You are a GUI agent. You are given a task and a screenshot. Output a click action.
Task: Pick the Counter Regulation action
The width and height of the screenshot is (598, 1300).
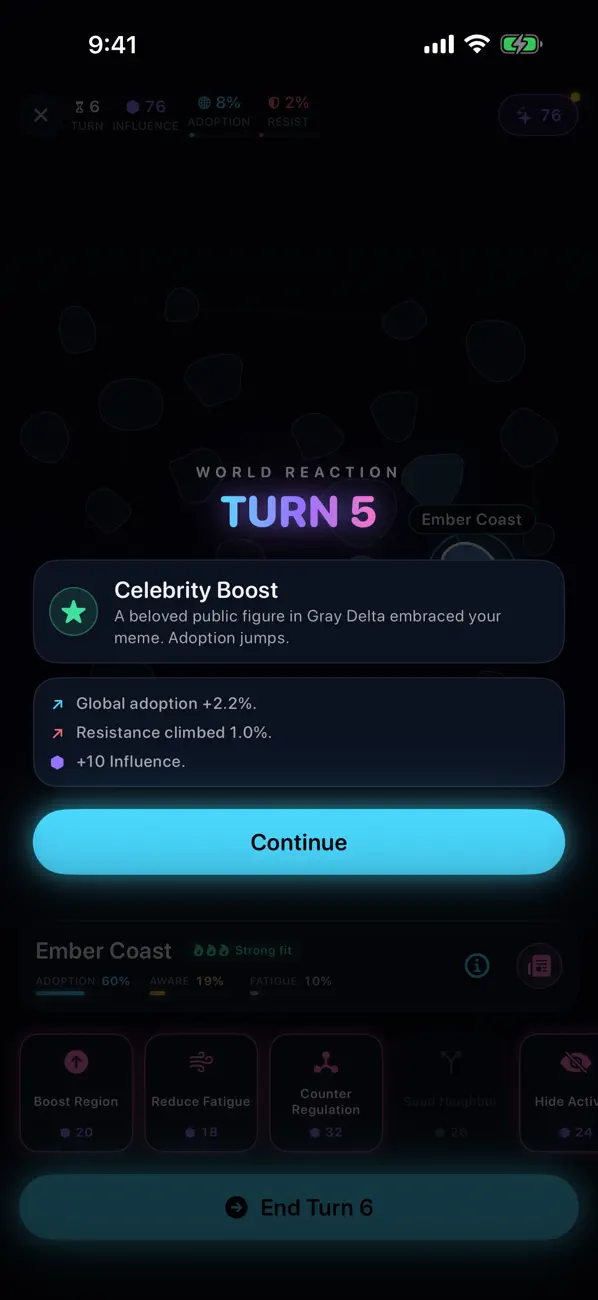(326, 1093)
